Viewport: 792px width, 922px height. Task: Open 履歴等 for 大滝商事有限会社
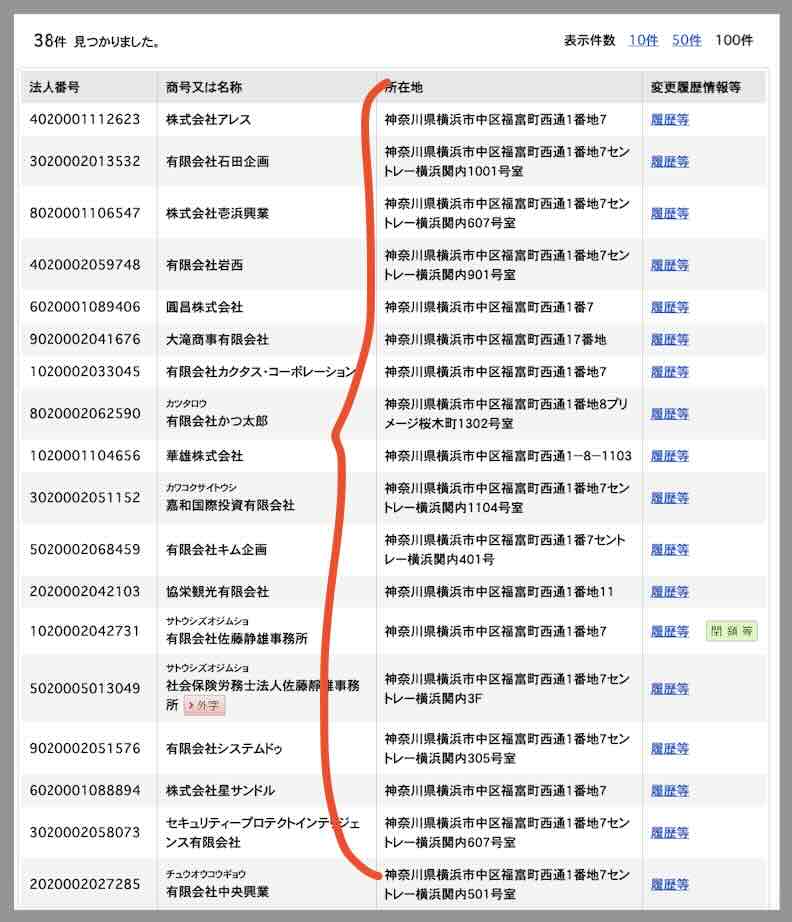(669, 340)
